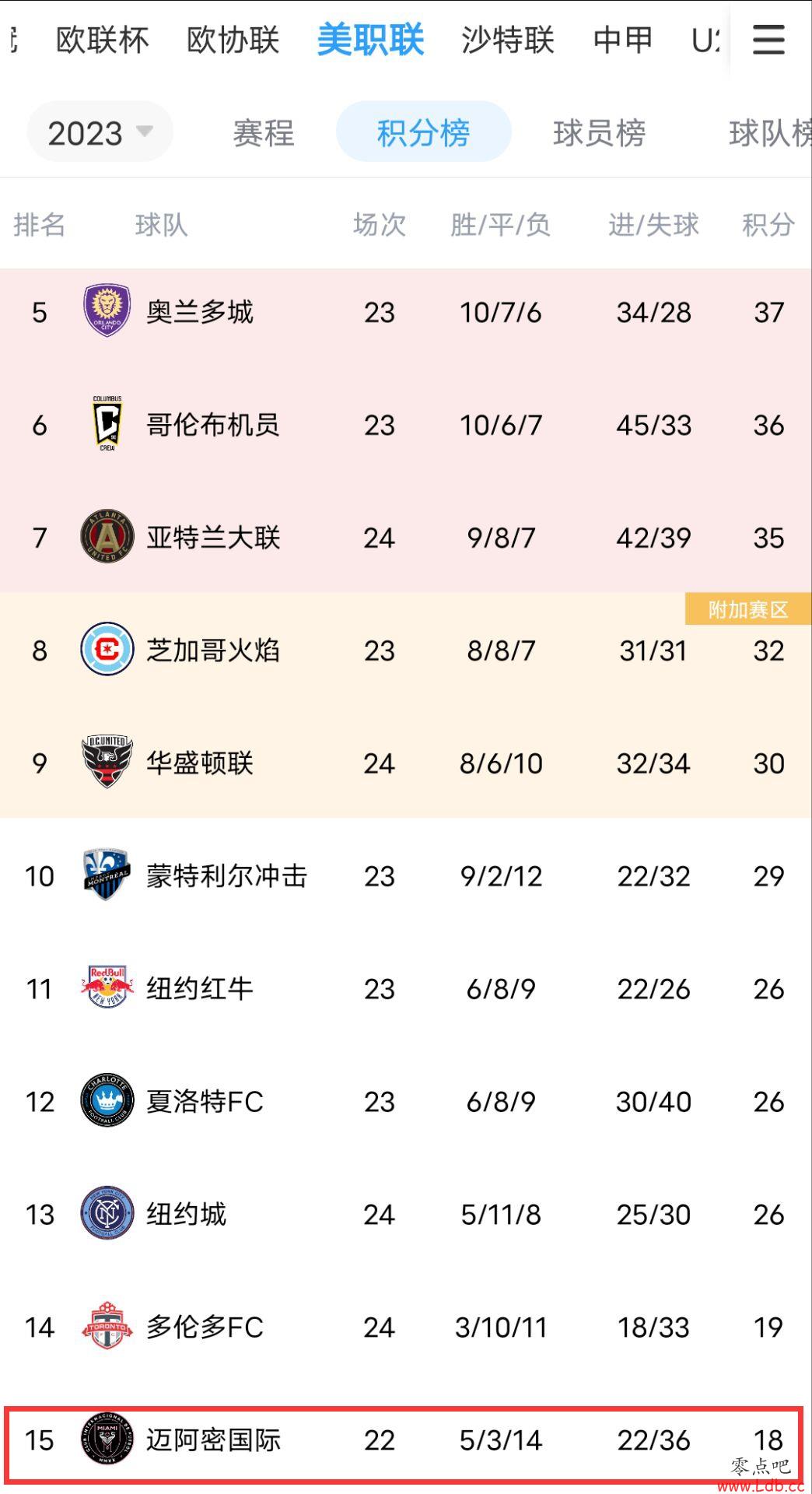The height and width of the screenshot is (1494, 812).
Task: Open the hamburger menu icon
Action: [x=768, y=39]
